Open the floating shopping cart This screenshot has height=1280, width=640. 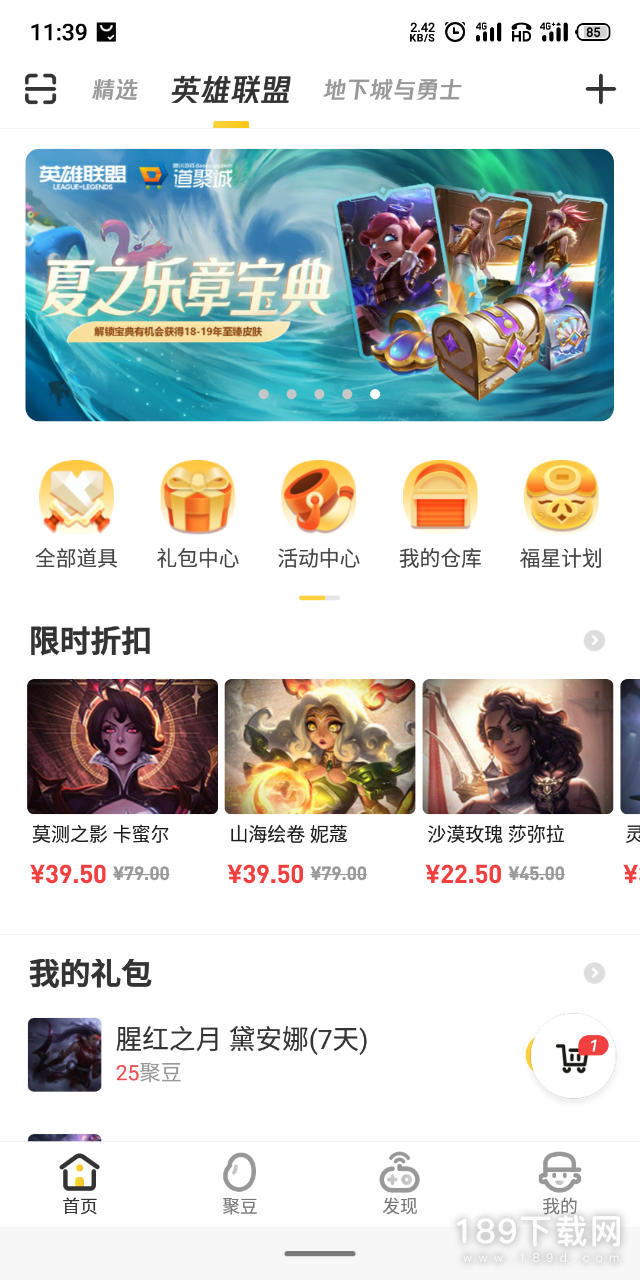[573, 1057]
